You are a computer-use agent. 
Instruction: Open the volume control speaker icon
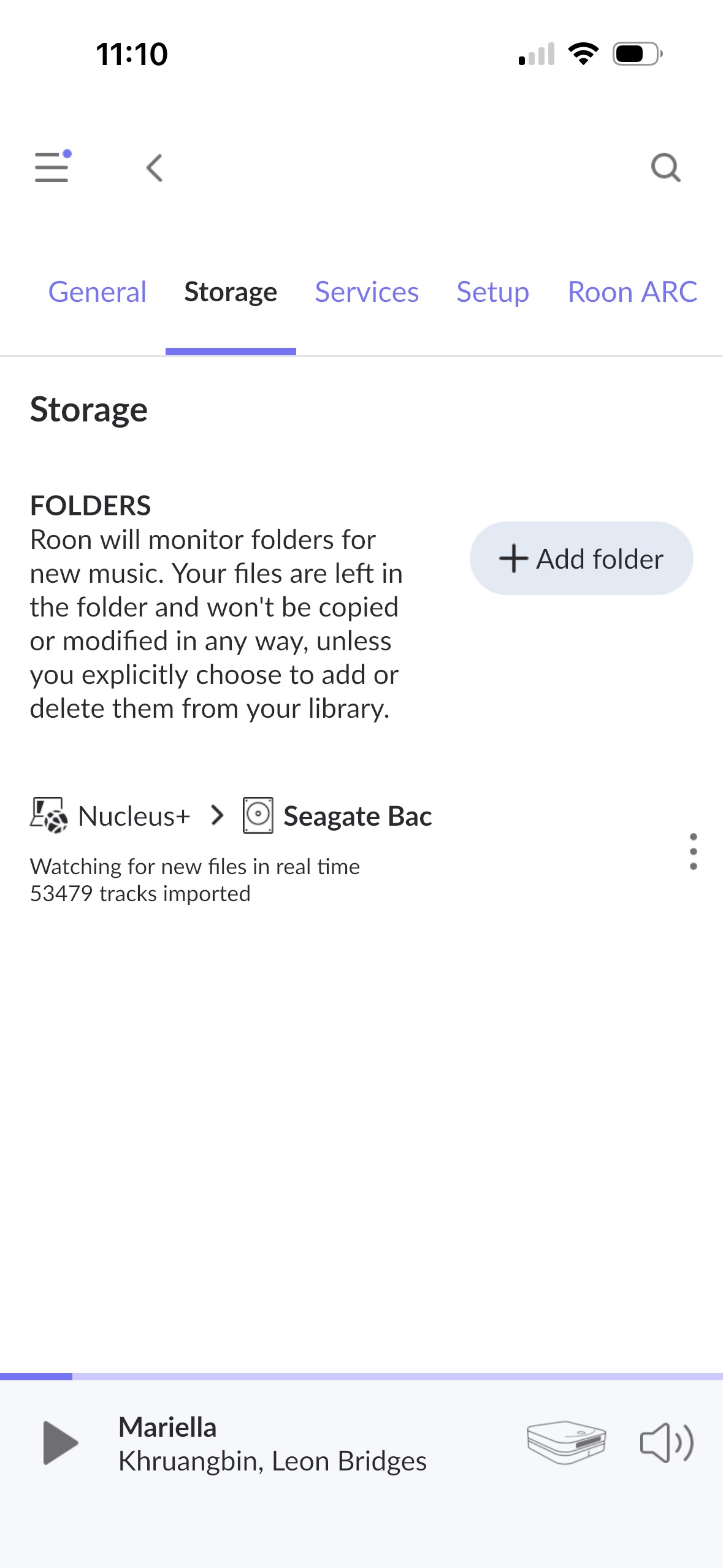coord(667,1443)
